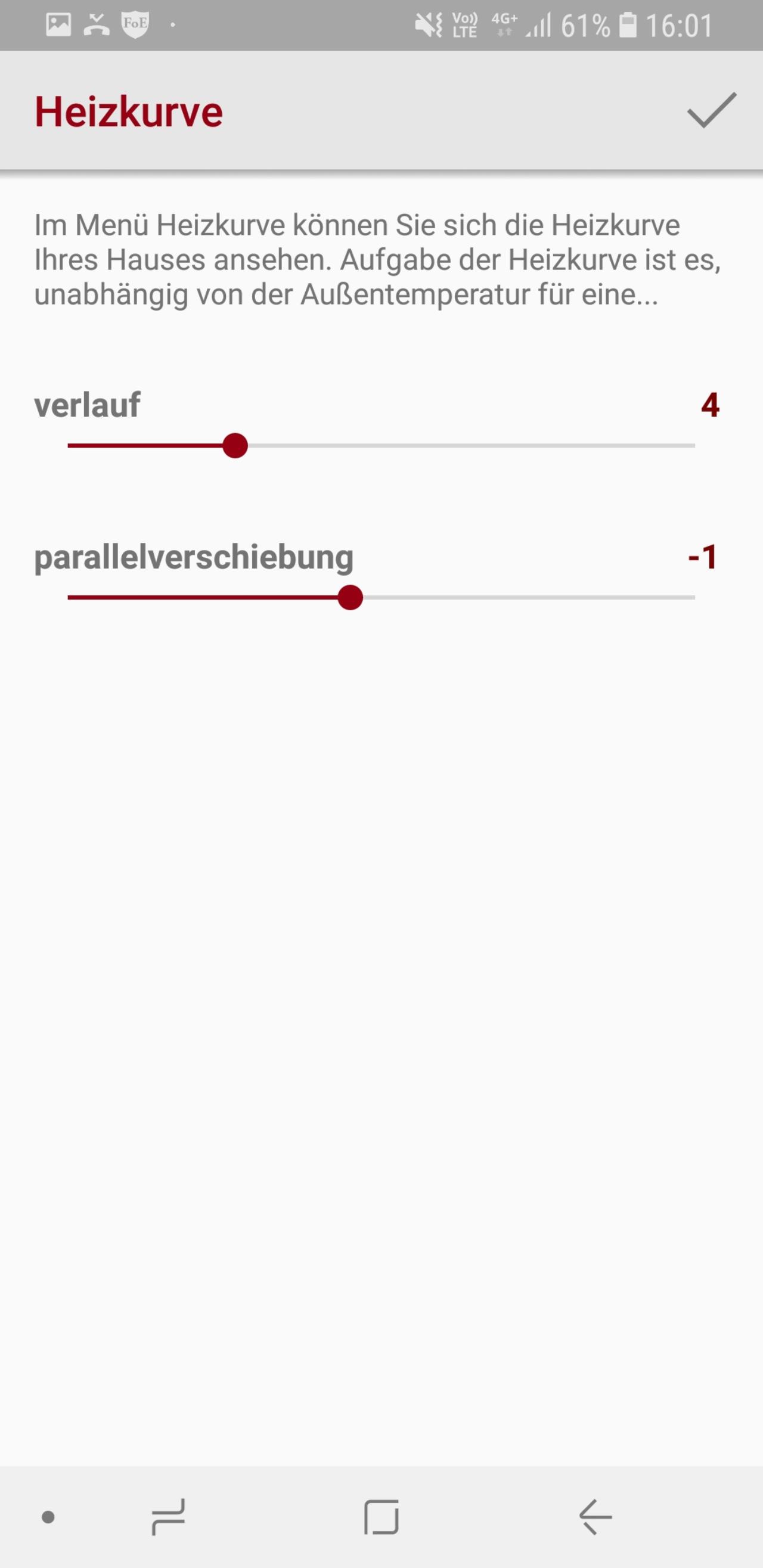Confirm Heizkurve settings with the checkmark
Screen dimensions: 763x1568
711,111
